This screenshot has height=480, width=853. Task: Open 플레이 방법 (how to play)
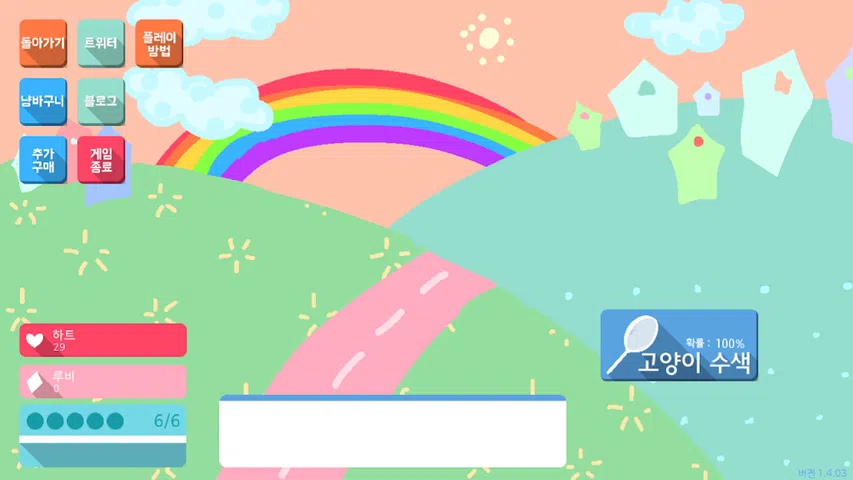pos(159,44)
